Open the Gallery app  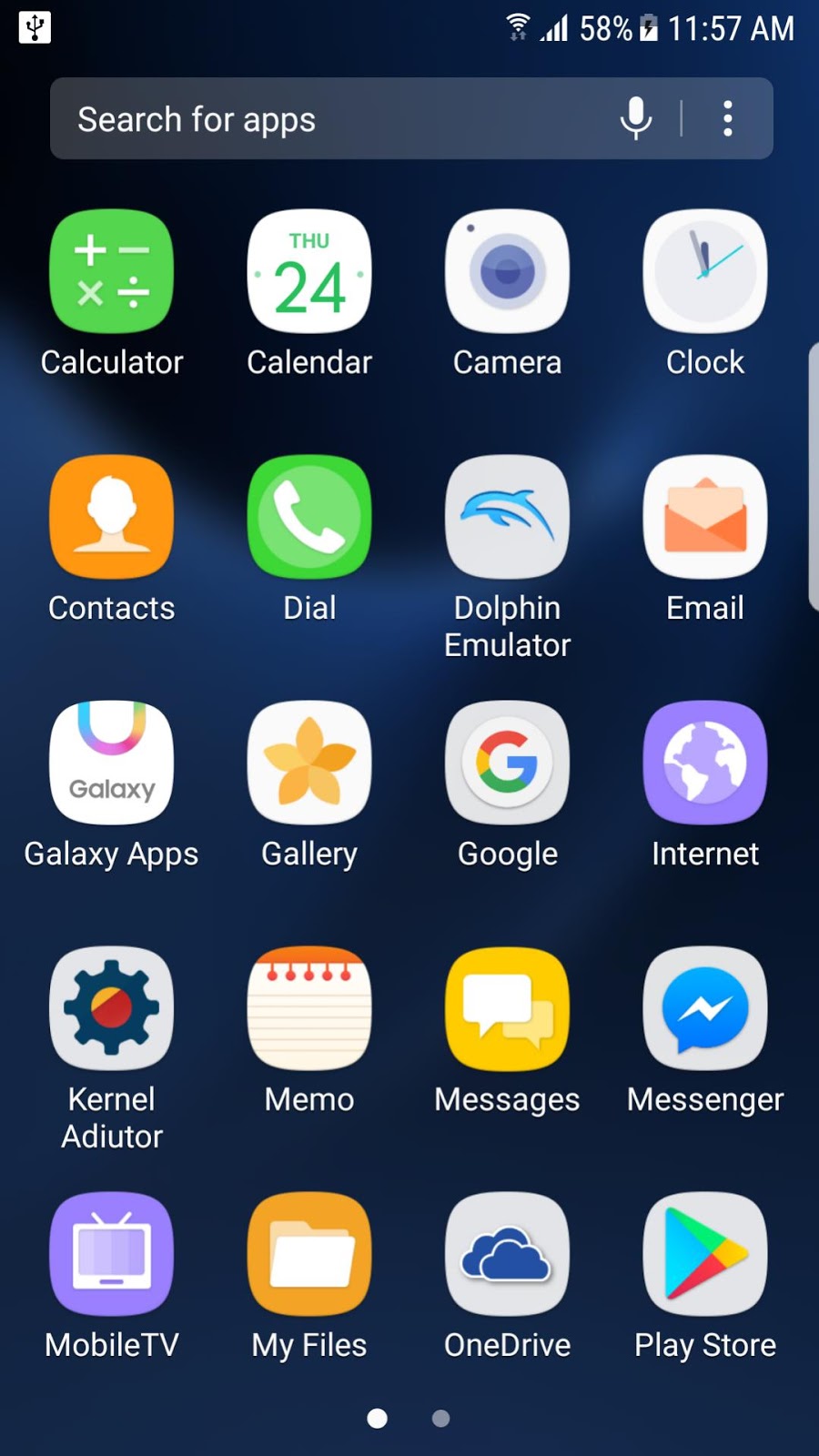coord(309,763)
